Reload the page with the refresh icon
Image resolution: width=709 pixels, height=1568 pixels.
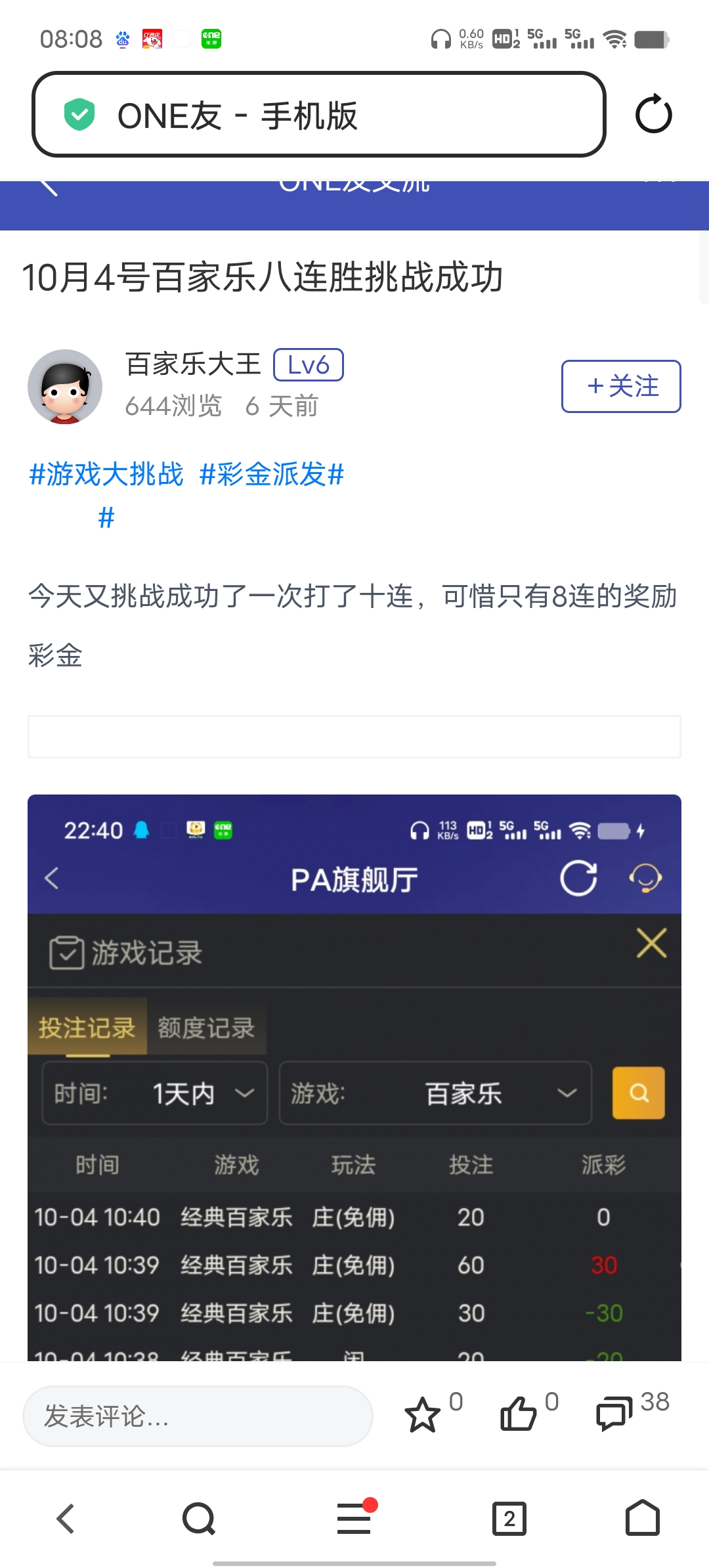click(x=653, y=115)
